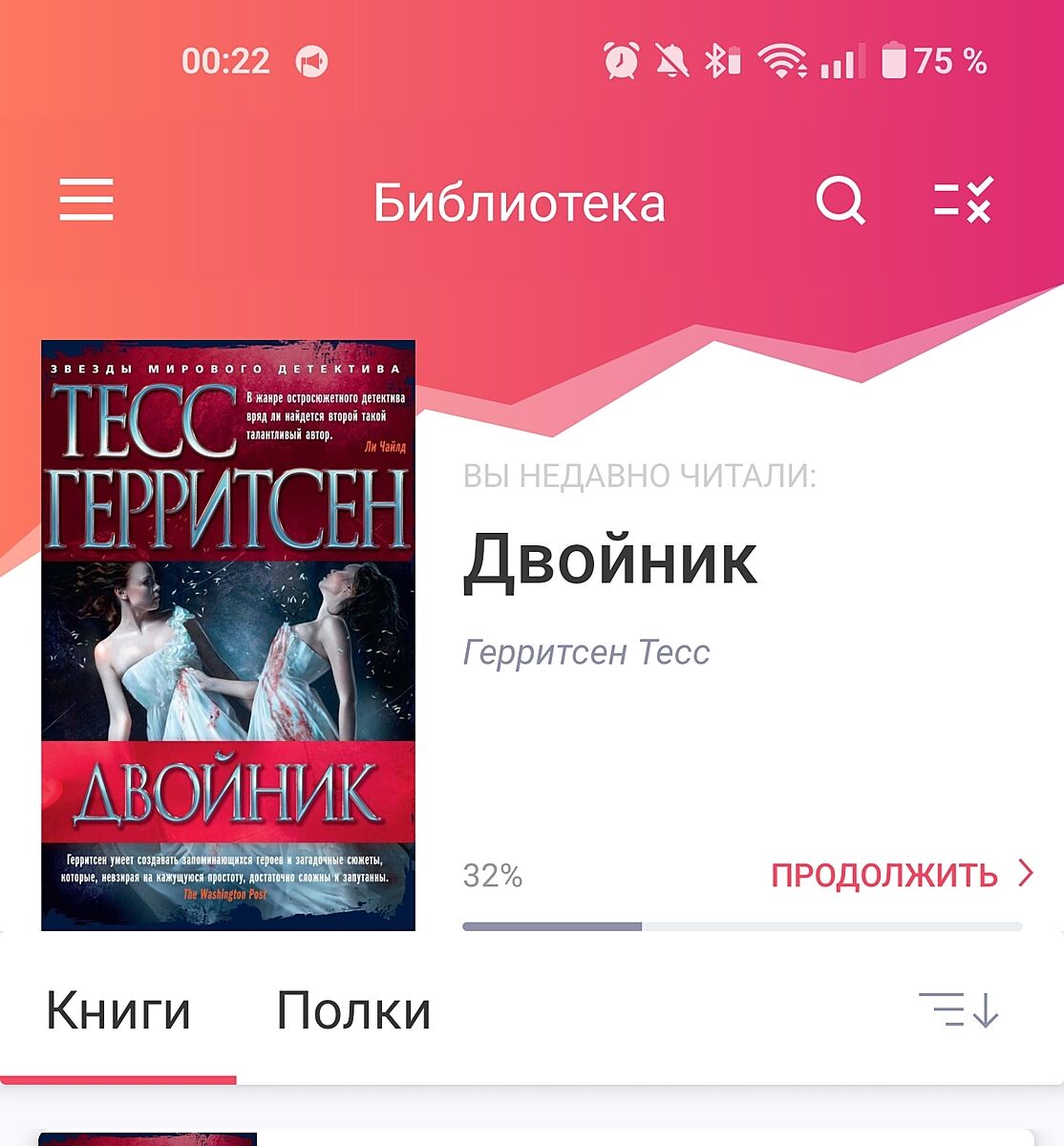
Task: Open the sort order options
Action: (958, 1009)
